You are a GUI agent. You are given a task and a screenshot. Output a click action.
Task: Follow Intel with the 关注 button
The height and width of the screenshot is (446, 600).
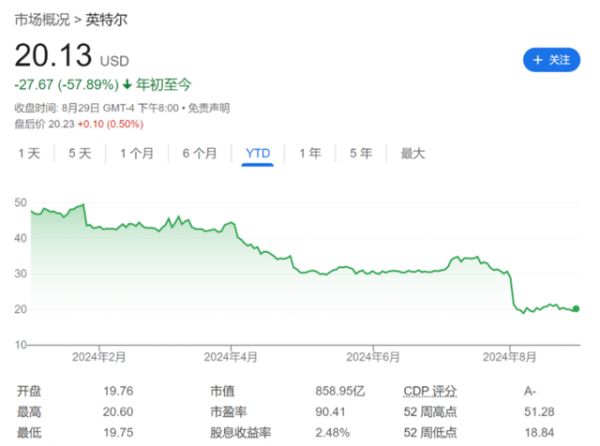pyautogui.click(x=551, y=60)
